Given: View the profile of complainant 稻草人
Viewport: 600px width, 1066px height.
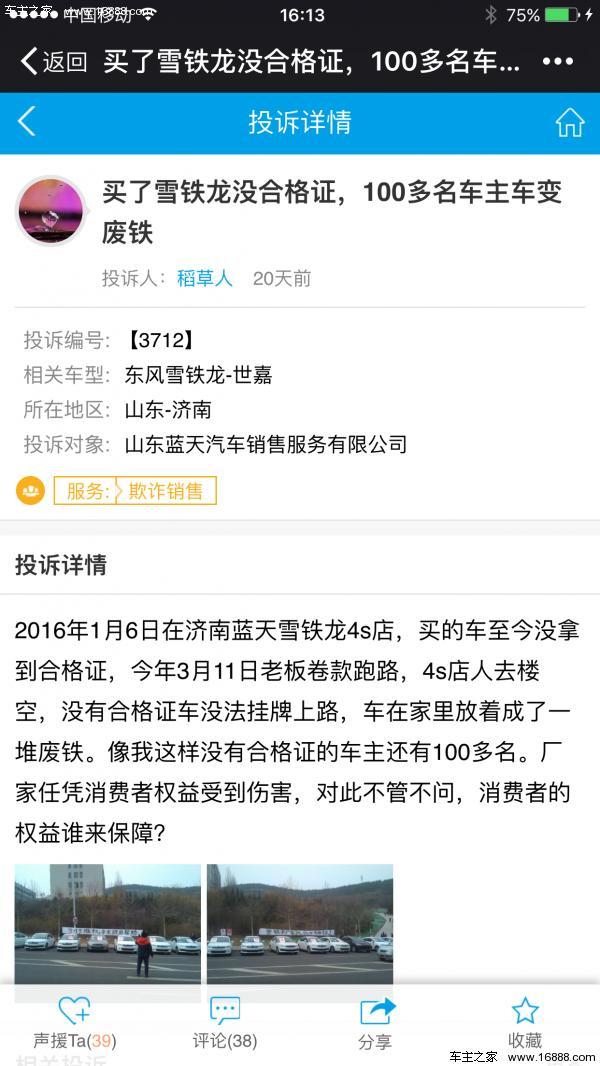Looking at the screenshot, I should (x=204, y=278).
